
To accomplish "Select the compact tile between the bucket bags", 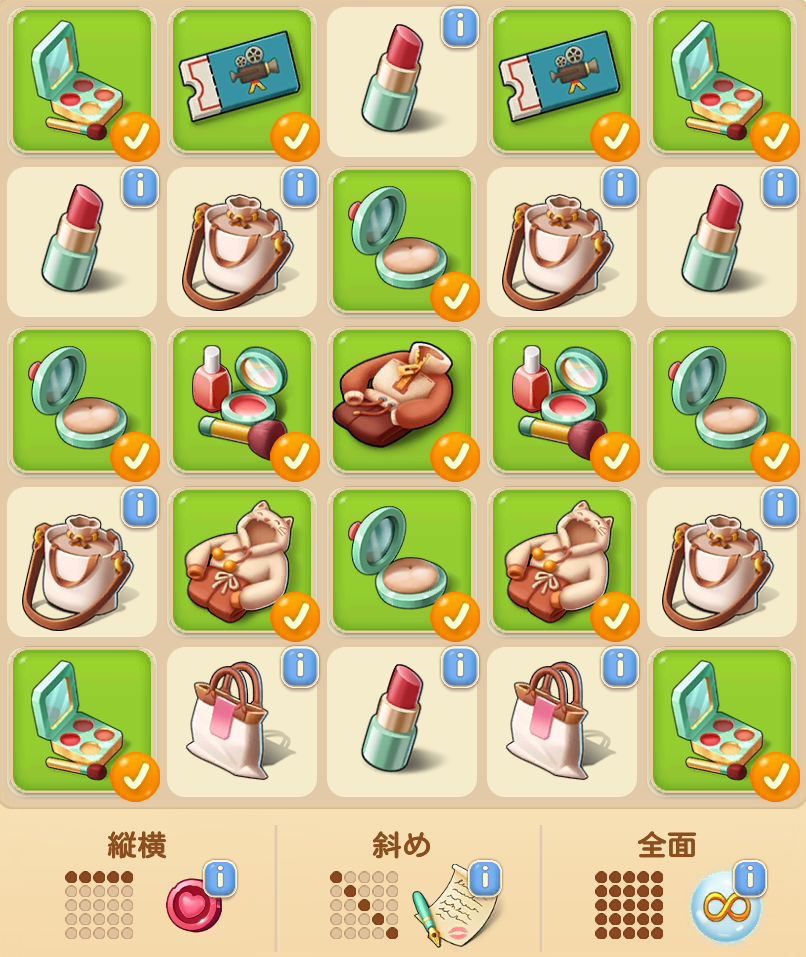I will pos(401,241).
